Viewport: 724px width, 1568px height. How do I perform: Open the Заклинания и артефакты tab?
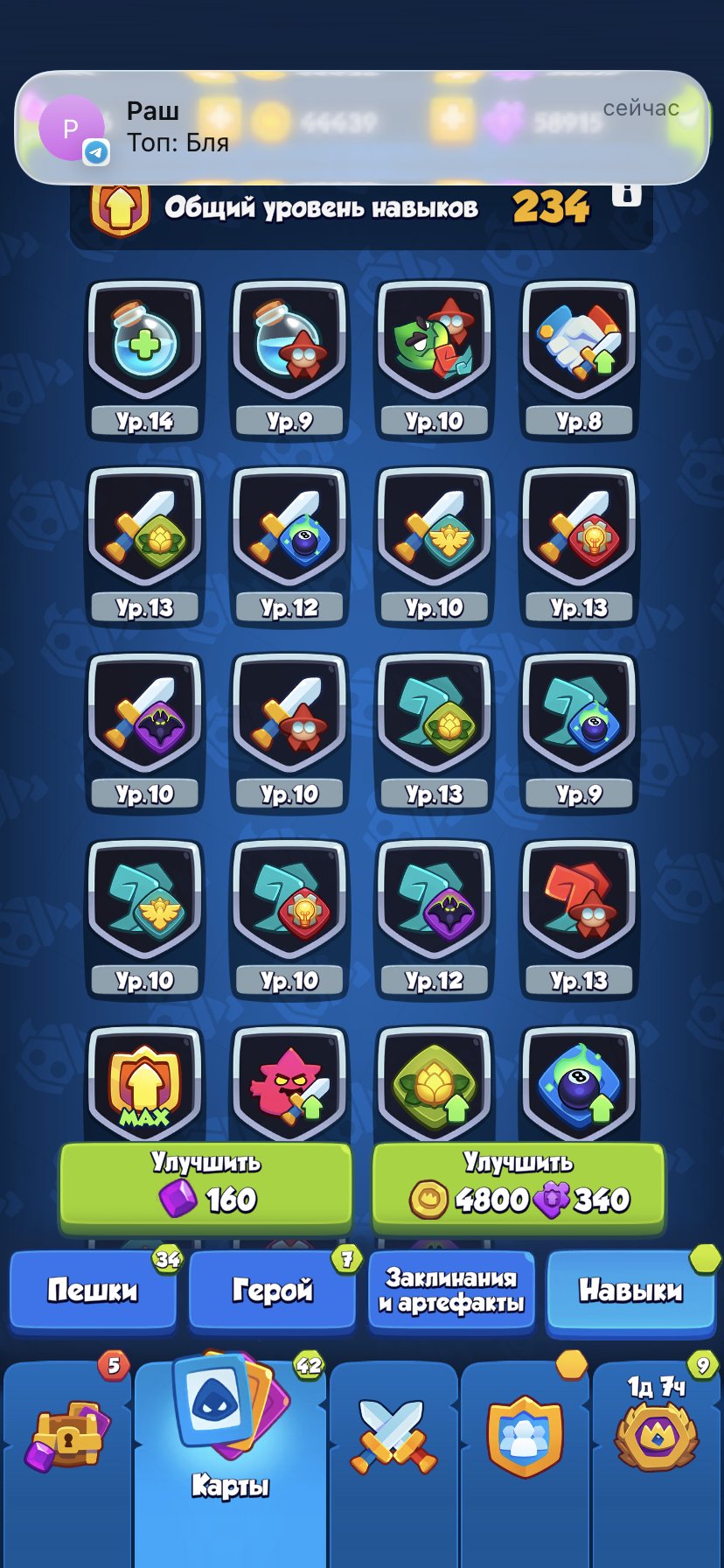click(451, 1291)
